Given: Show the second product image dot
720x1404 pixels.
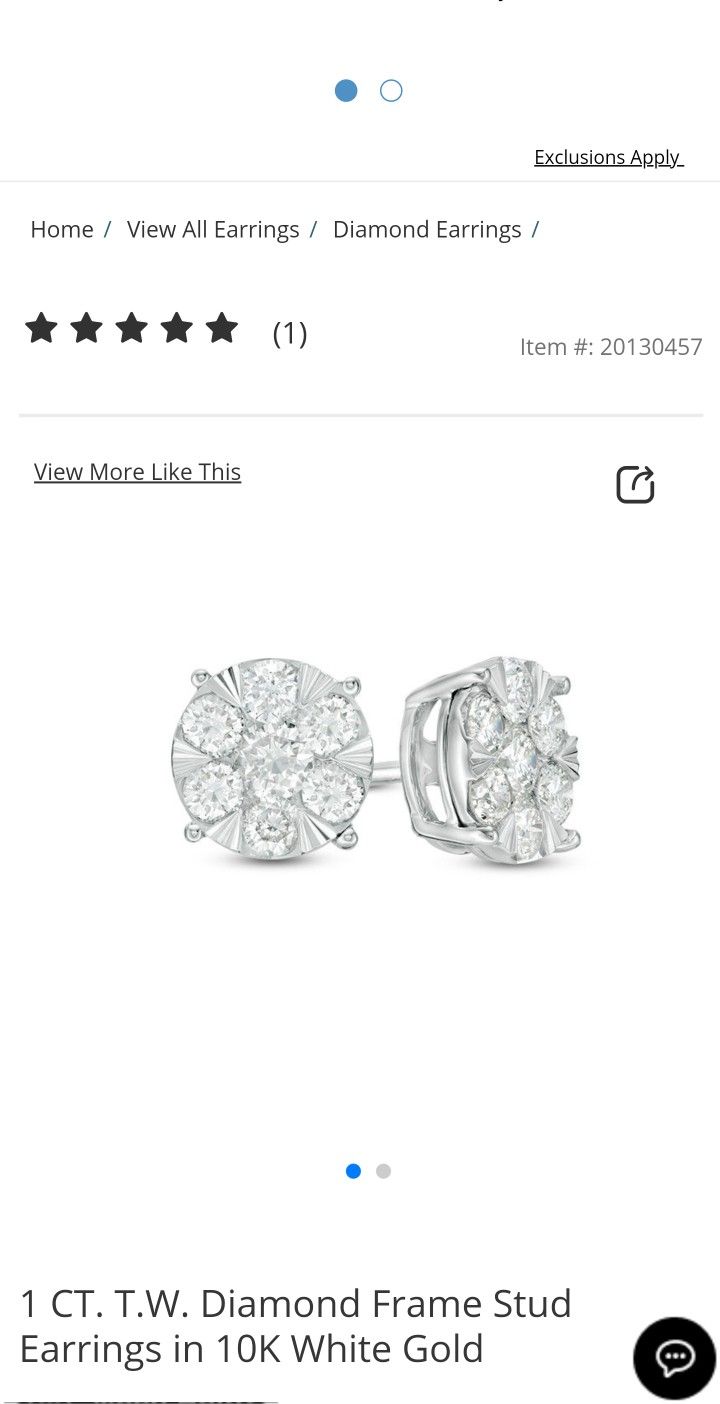Looking at the screenshot, I should pyautogui.click(x=383, y=1171).
